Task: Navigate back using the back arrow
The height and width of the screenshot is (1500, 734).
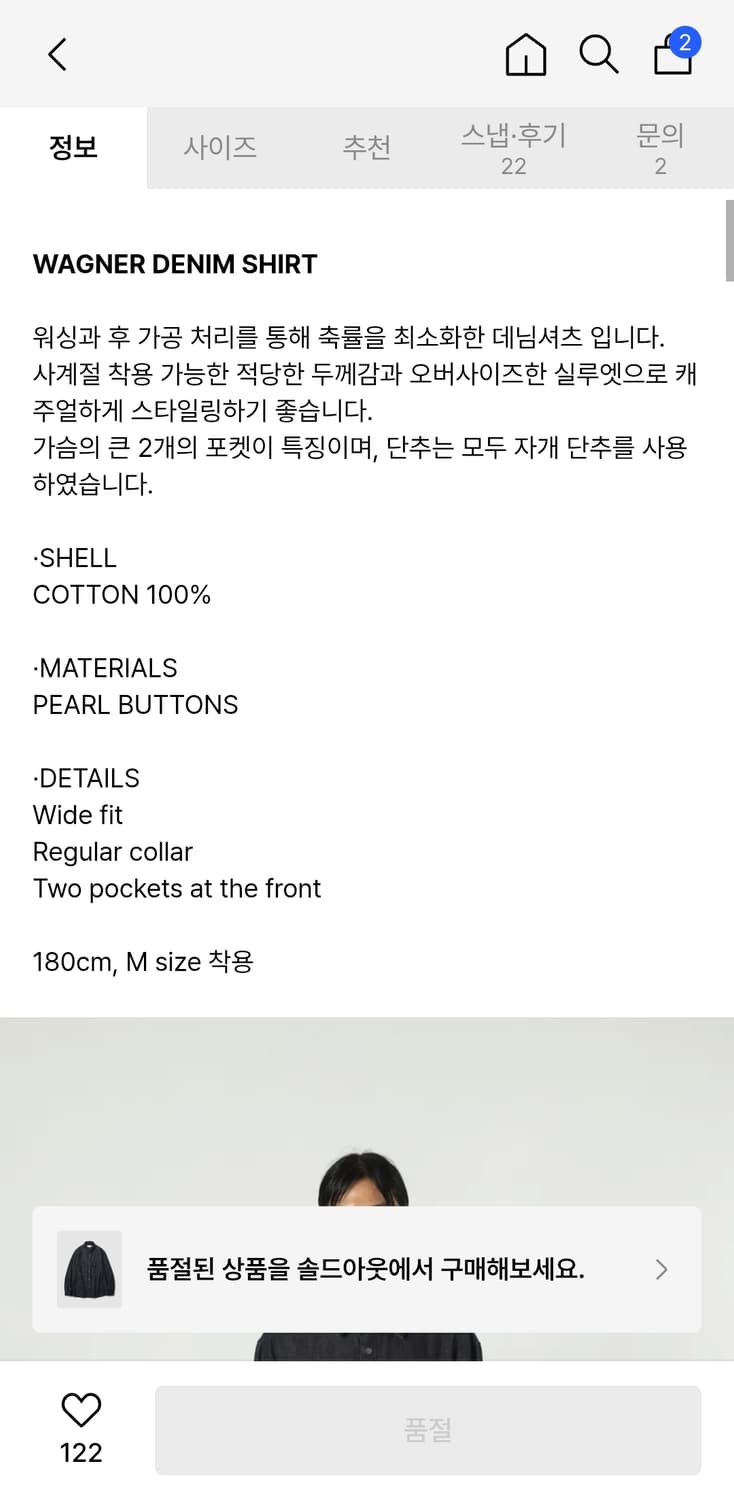Action: [57, 55]
